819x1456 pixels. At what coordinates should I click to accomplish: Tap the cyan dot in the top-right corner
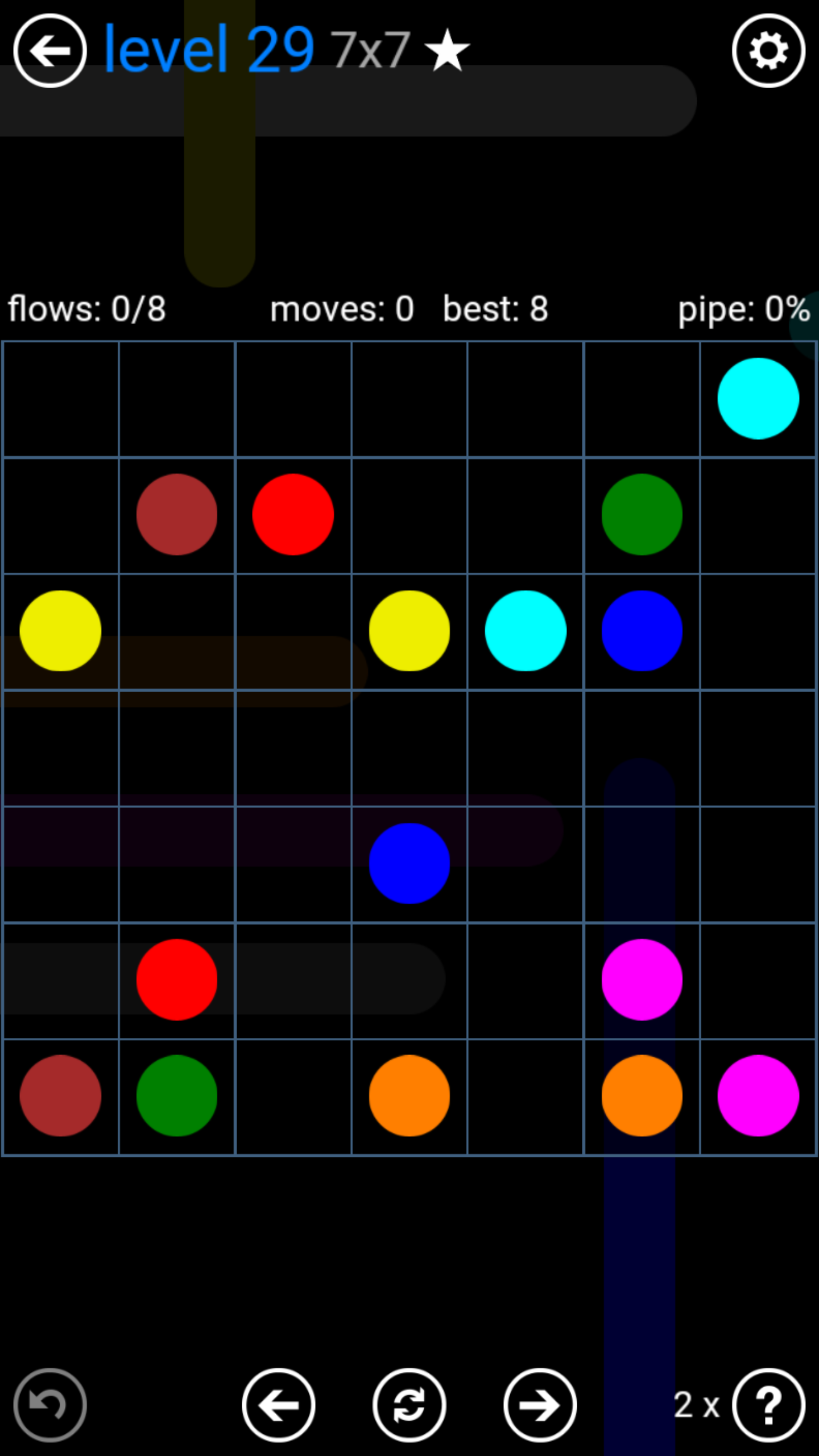(x=758, y=399)
